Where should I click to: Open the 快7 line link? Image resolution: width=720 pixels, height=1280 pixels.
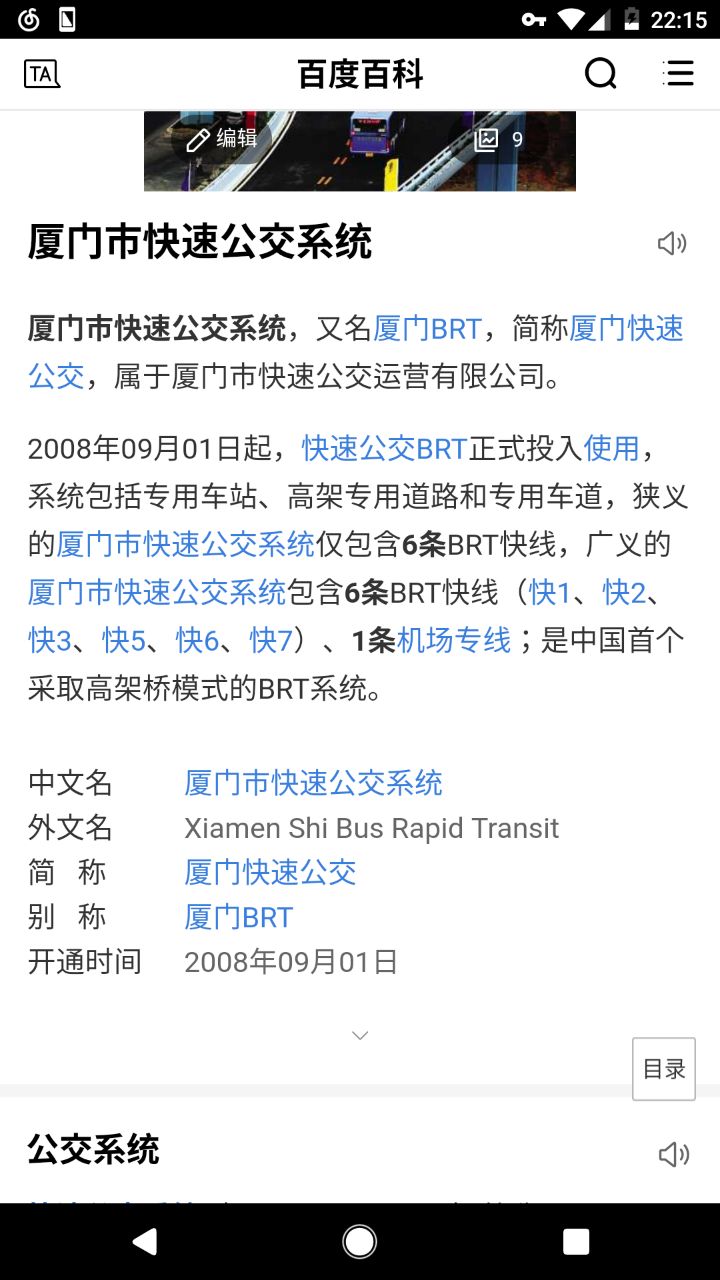coord(270,640)
